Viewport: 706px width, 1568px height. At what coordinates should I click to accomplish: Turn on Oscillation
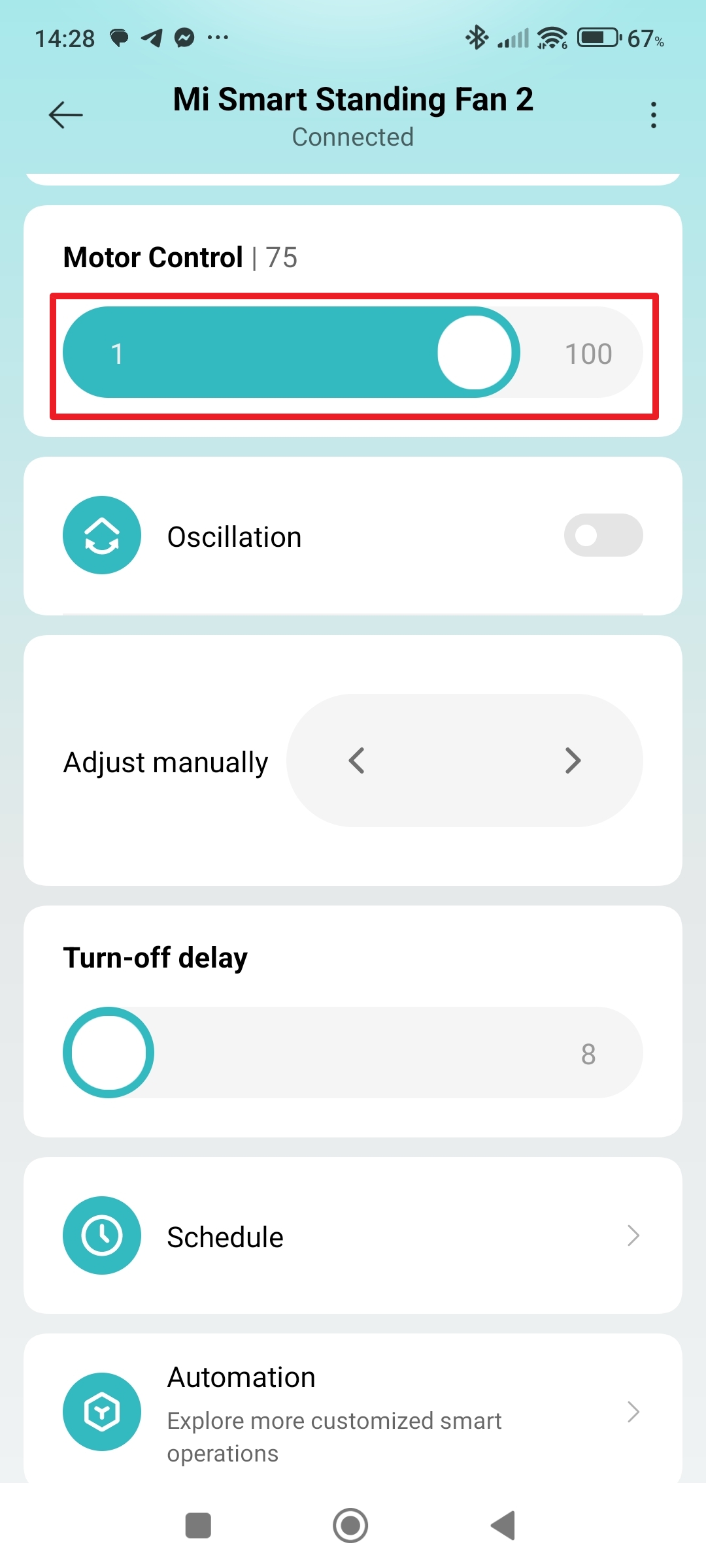603,536
